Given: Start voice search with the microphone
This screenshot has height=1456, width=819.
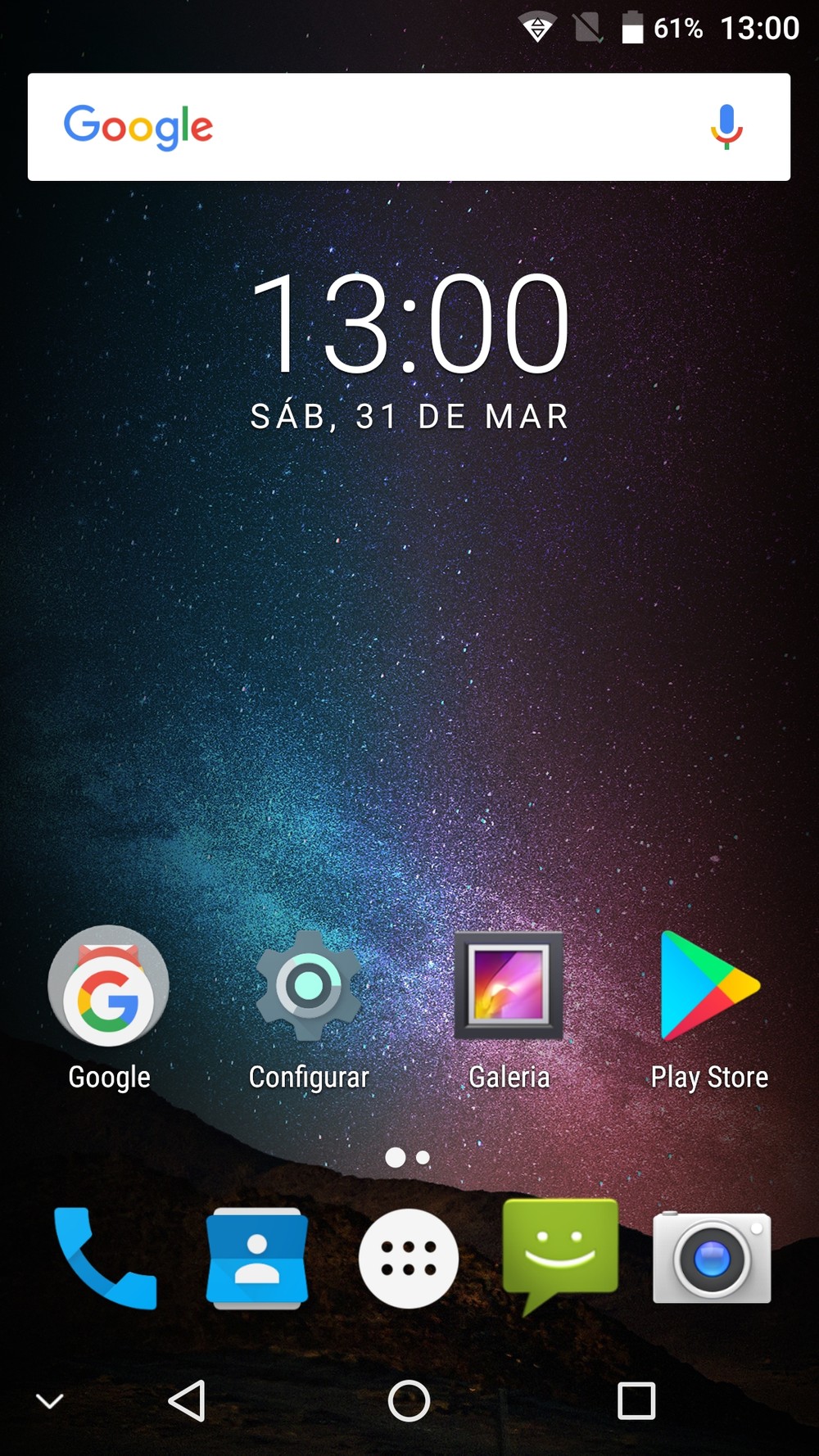Looking at the screenshot, I should click(726, 127).
